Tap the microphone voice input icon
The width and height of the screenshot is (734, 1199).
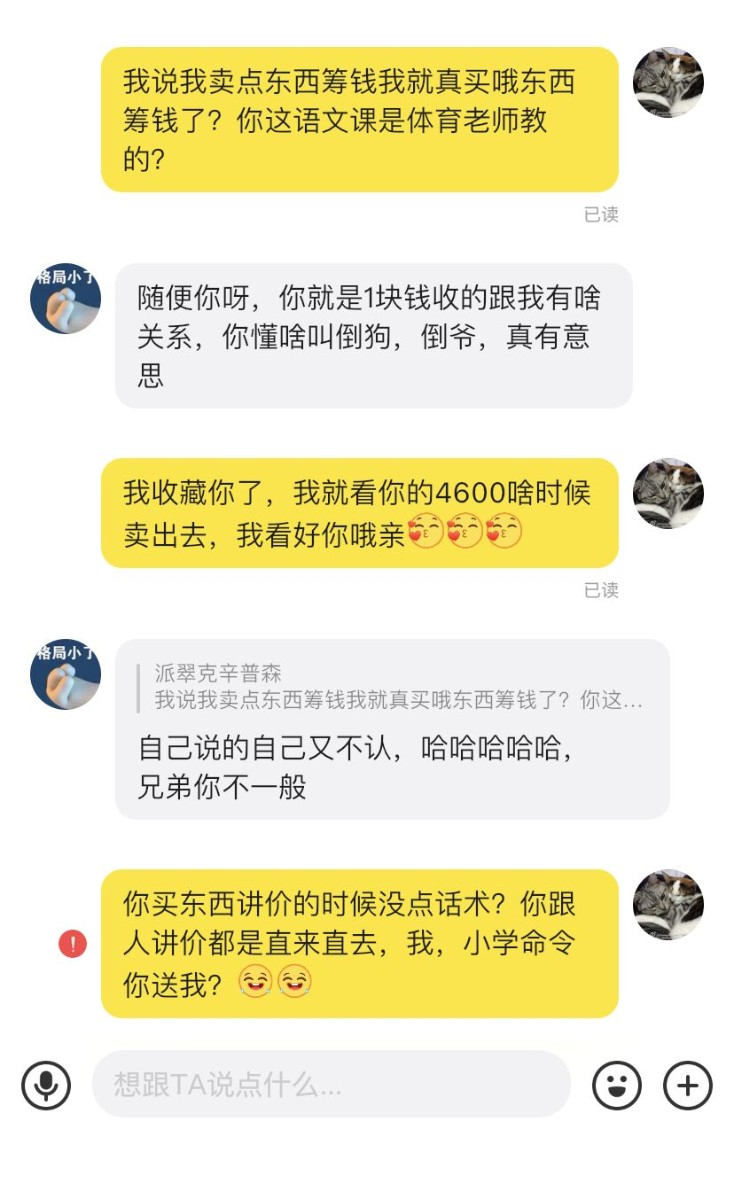46,1085
